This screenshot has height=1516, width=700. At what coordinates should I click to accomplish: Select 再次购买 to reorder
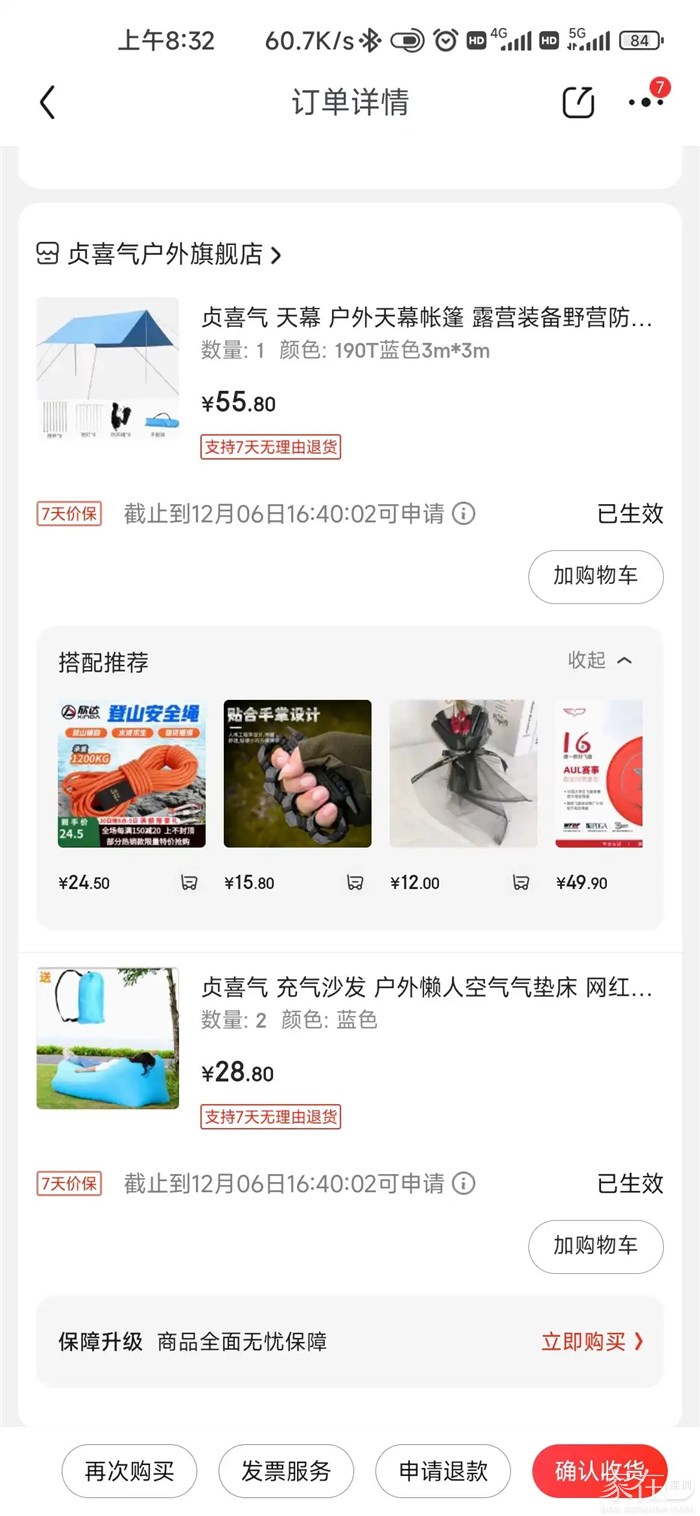[129, 1471]
